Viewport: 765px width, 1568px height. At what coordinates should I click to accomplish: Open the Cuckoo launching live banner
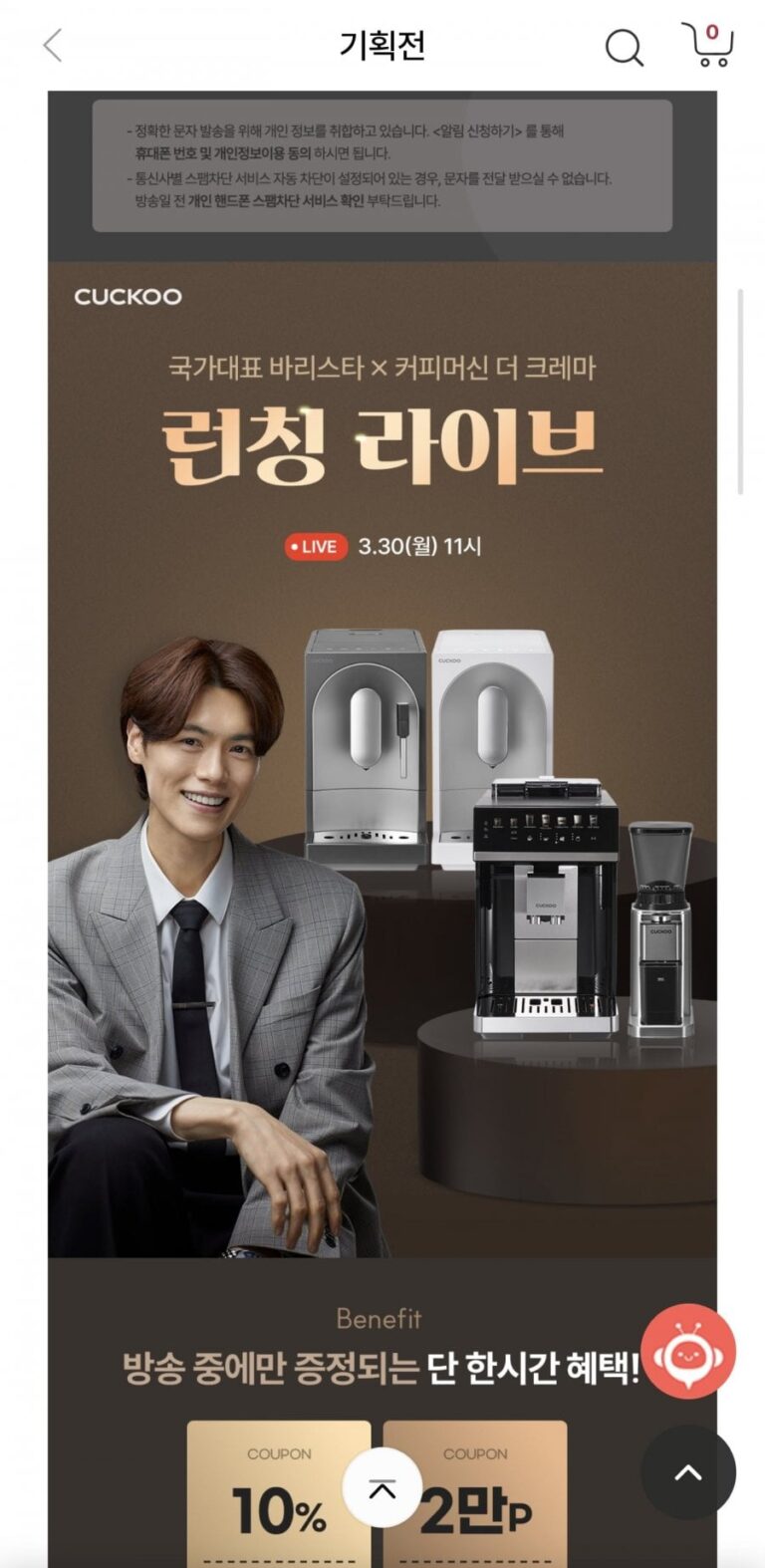click(x=382, y=757)
